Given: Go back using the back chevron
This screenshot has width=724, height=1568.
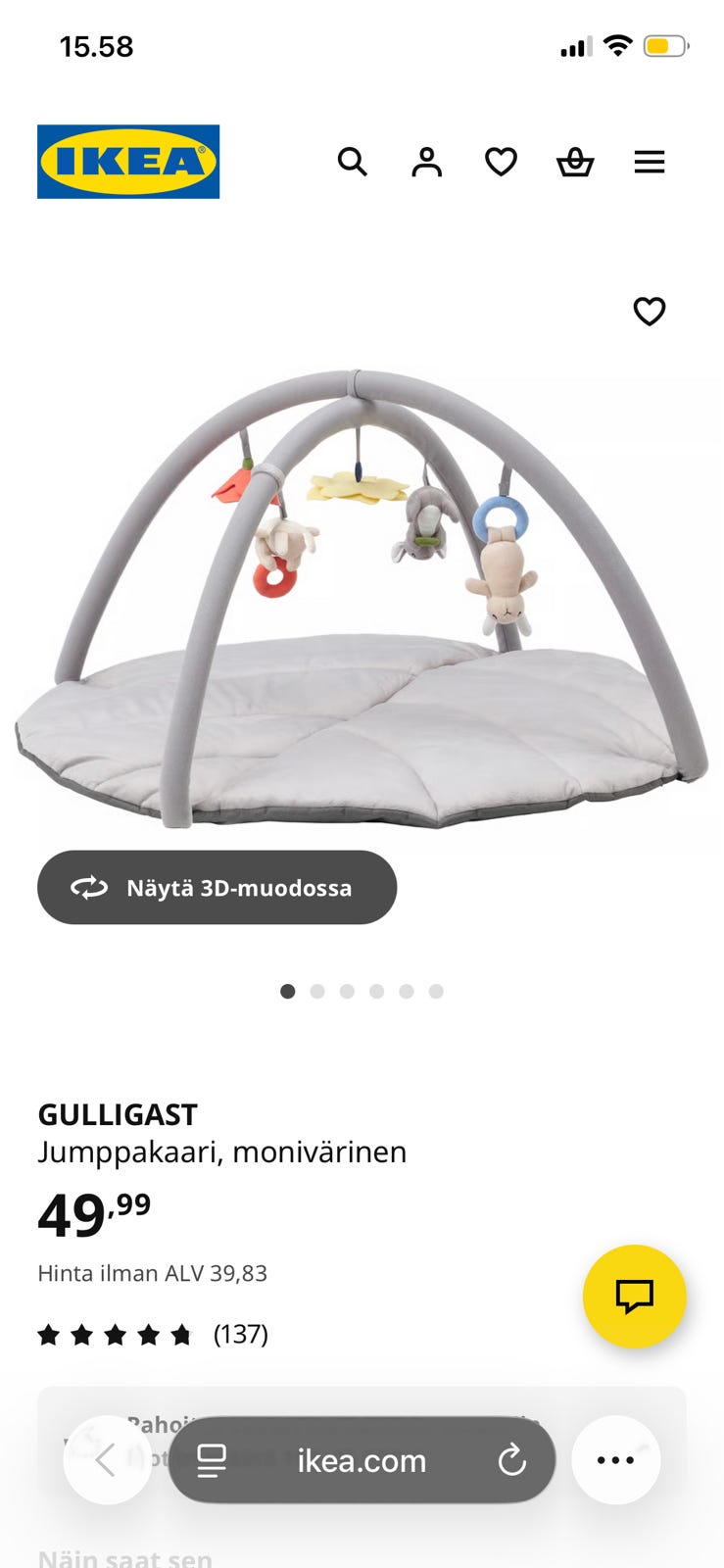Looking at the screenshot, I should [x=108, y=1460].
